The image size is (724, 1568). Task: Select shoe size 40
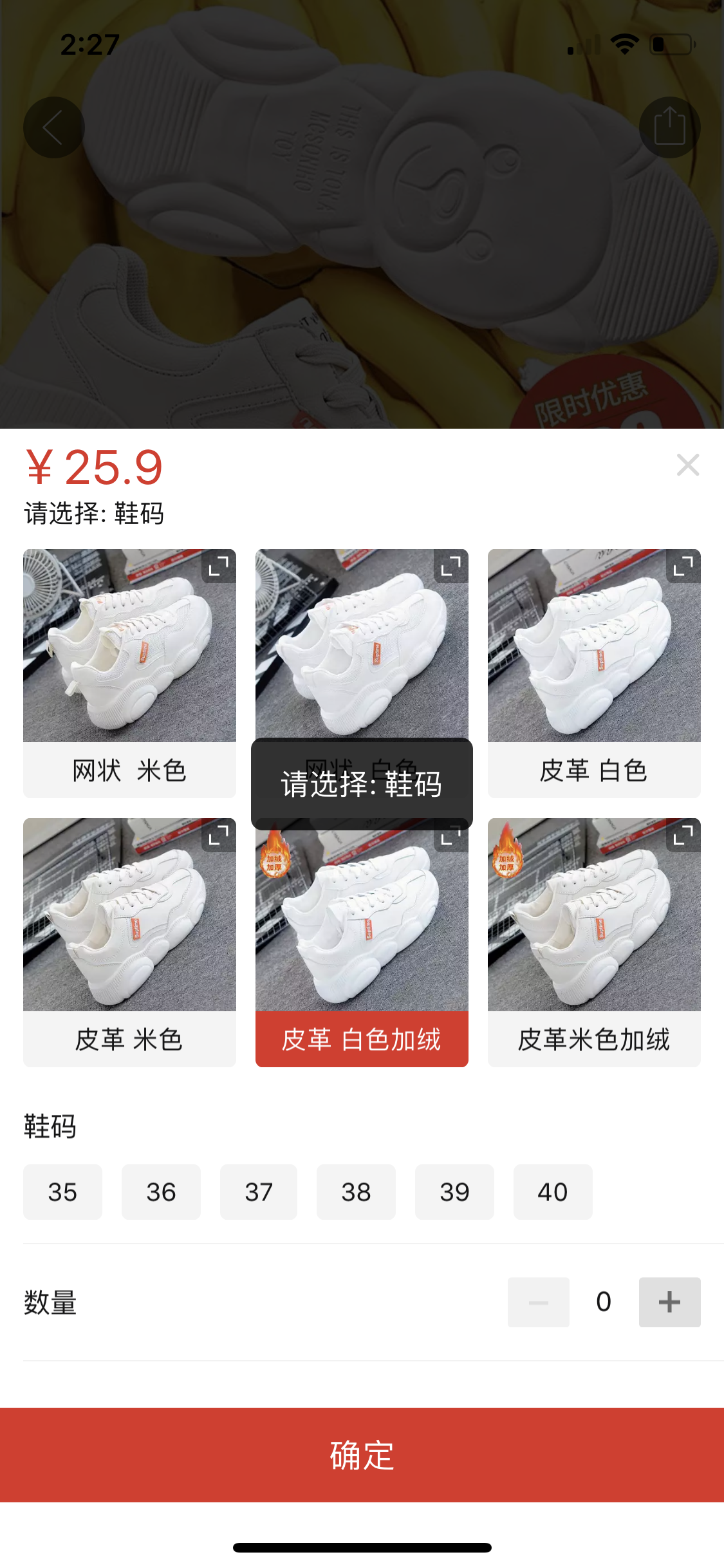pyautogui.click(x=552, y=1192)
